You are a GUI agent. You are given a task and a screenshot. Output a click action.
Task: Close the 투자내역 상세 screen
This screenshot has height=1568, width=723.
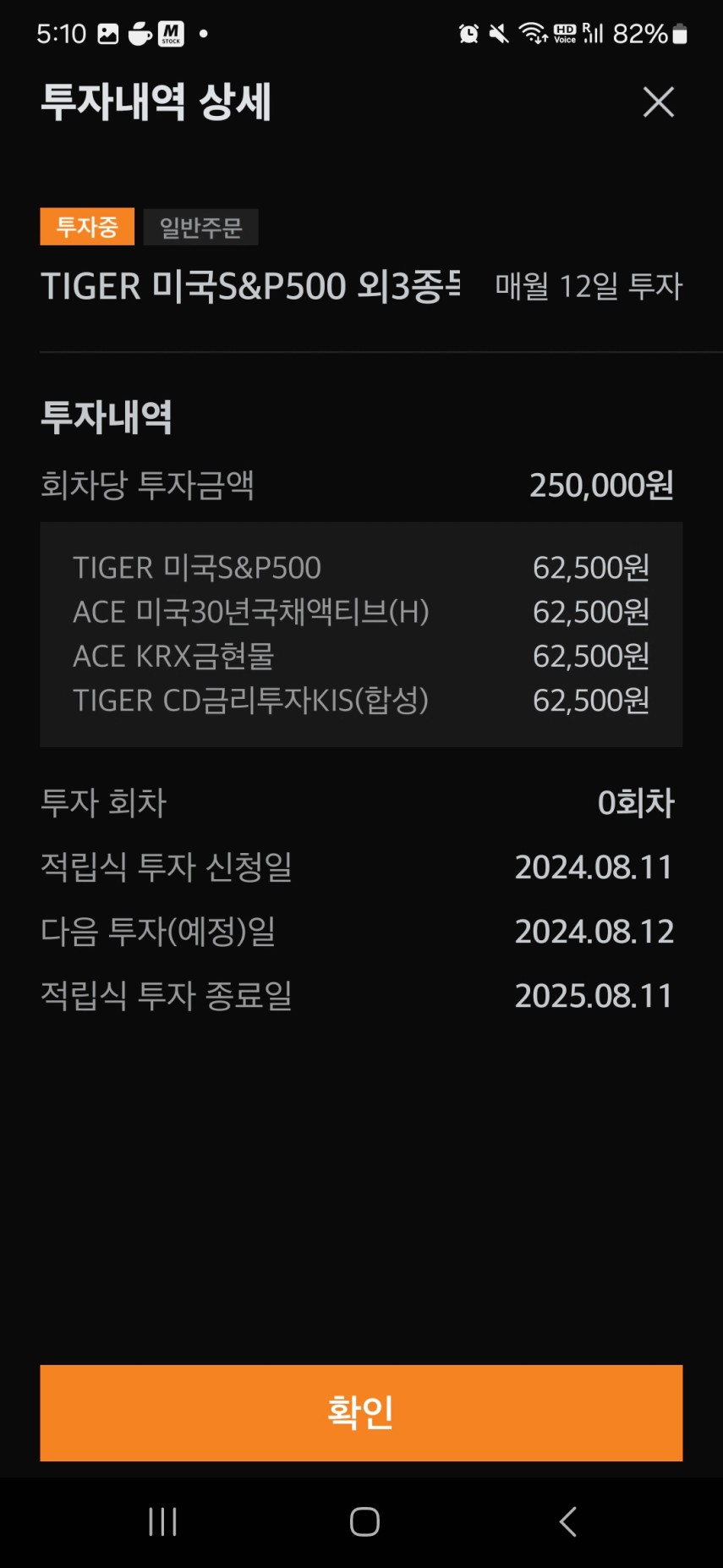(x=658, y=102)
